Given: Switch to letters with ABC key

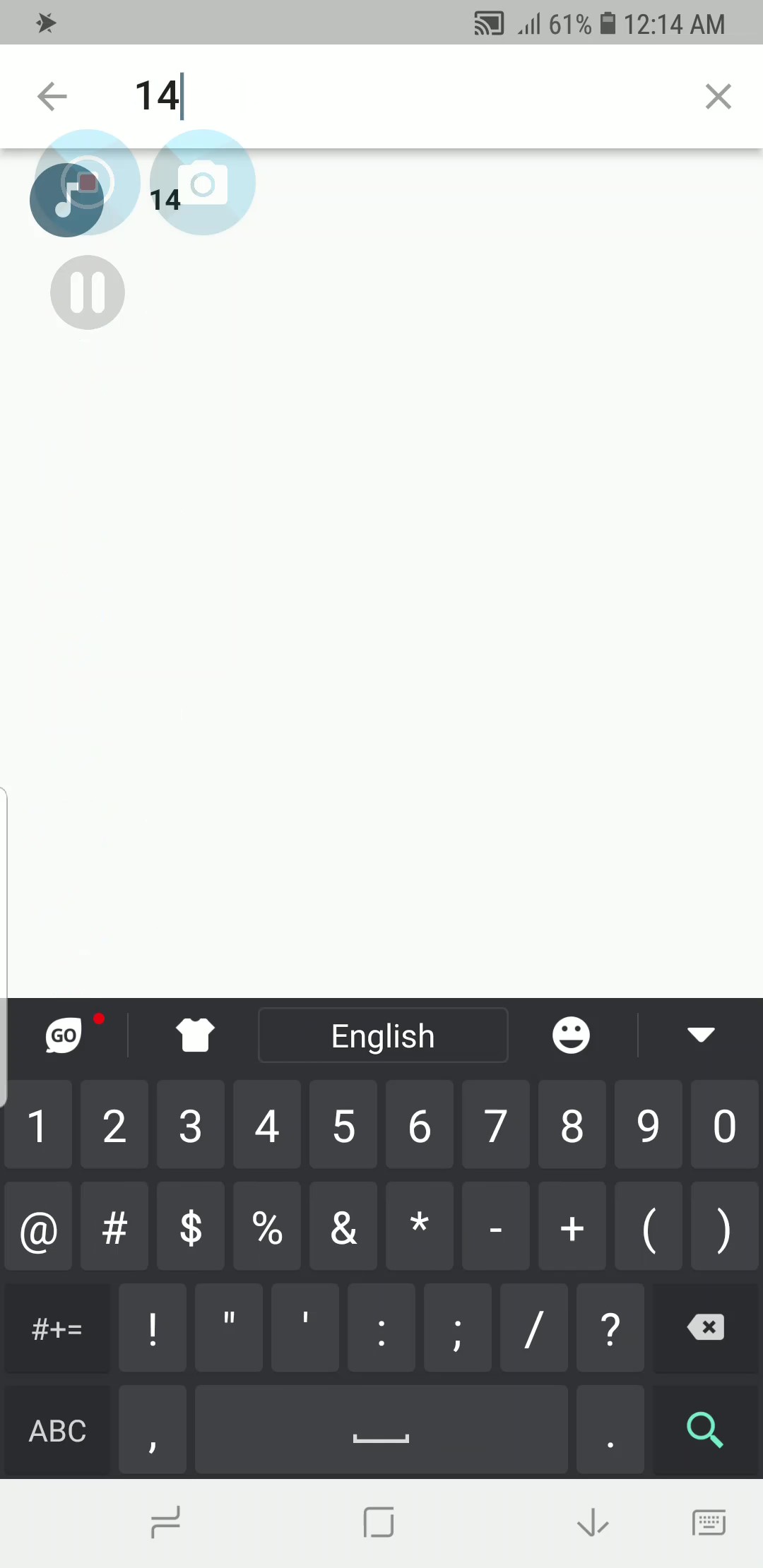Looking at the screenshot, I should point(57,1430).
